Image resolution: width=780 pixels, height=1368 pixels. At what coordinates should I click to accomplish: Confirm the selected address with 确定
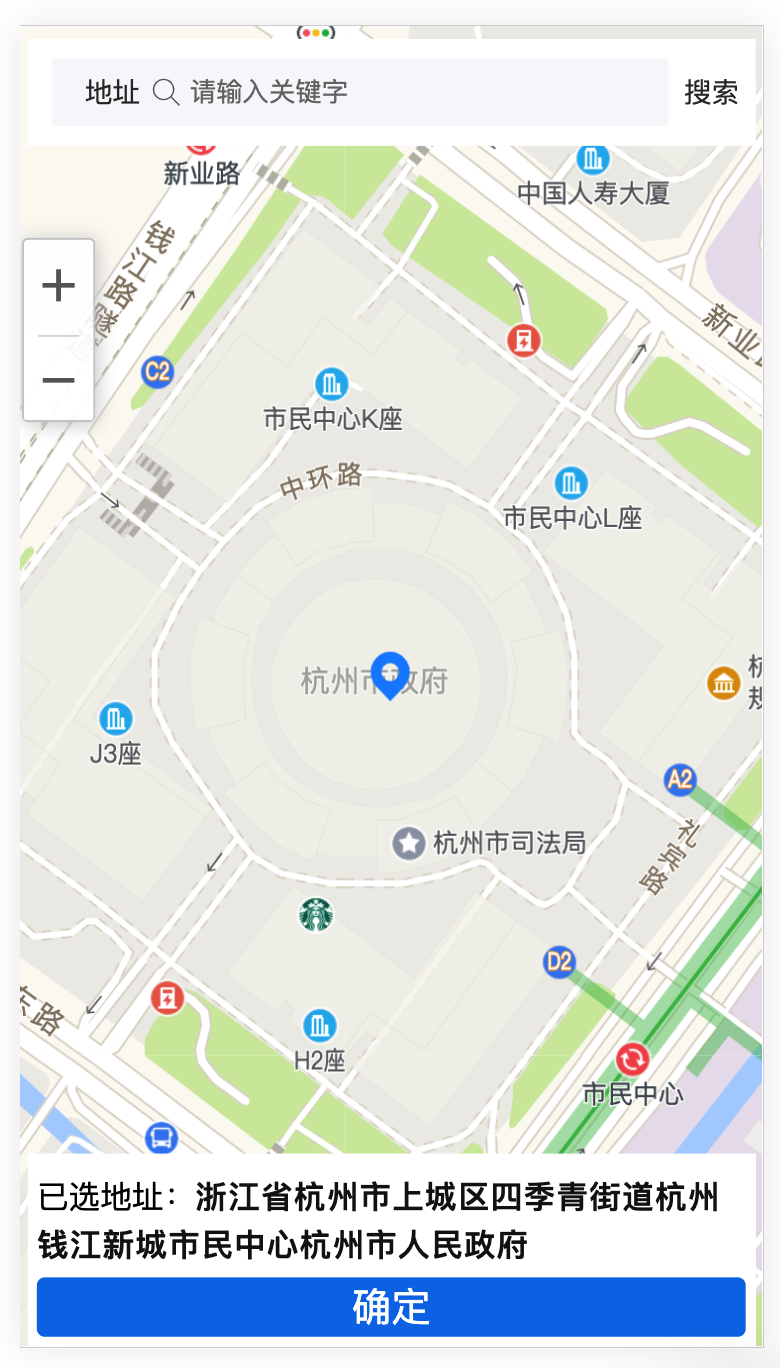click(391, 1307)
